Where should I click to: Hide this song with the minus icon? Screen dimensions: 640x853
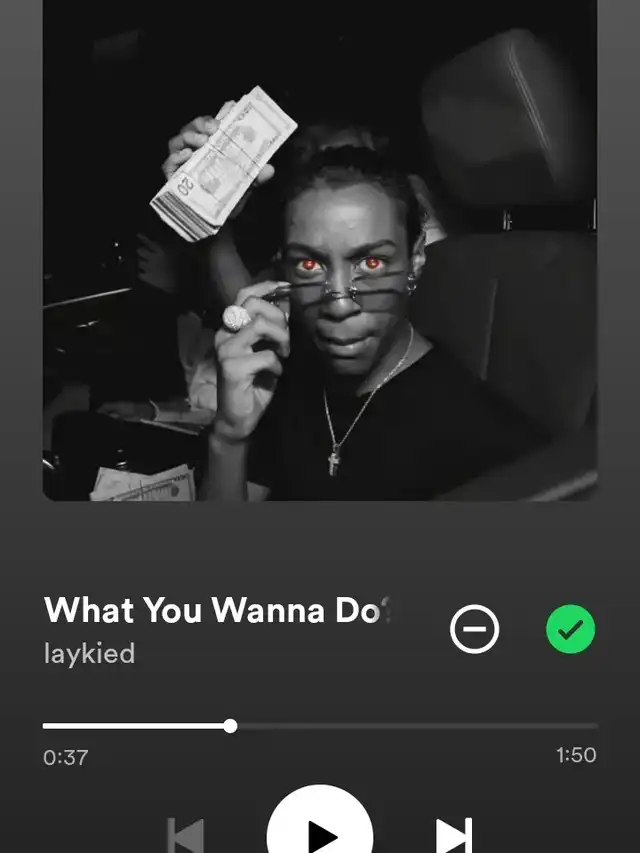pos(474,629)
